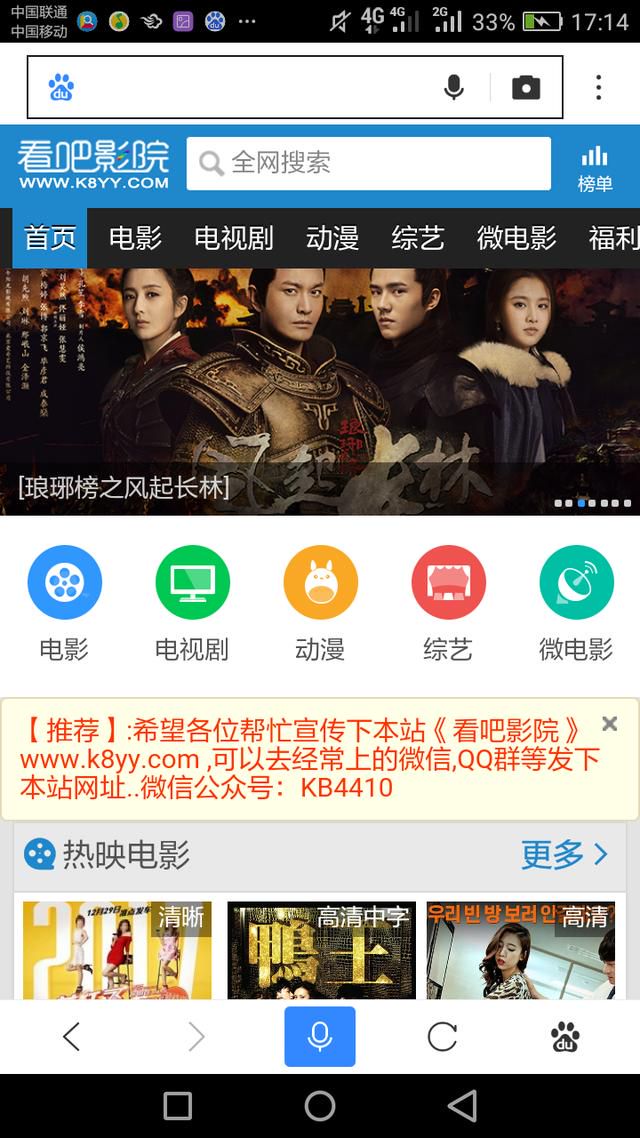
Task: Open the 琅琊榜之风起长林 banner
Action: point(320,392)
